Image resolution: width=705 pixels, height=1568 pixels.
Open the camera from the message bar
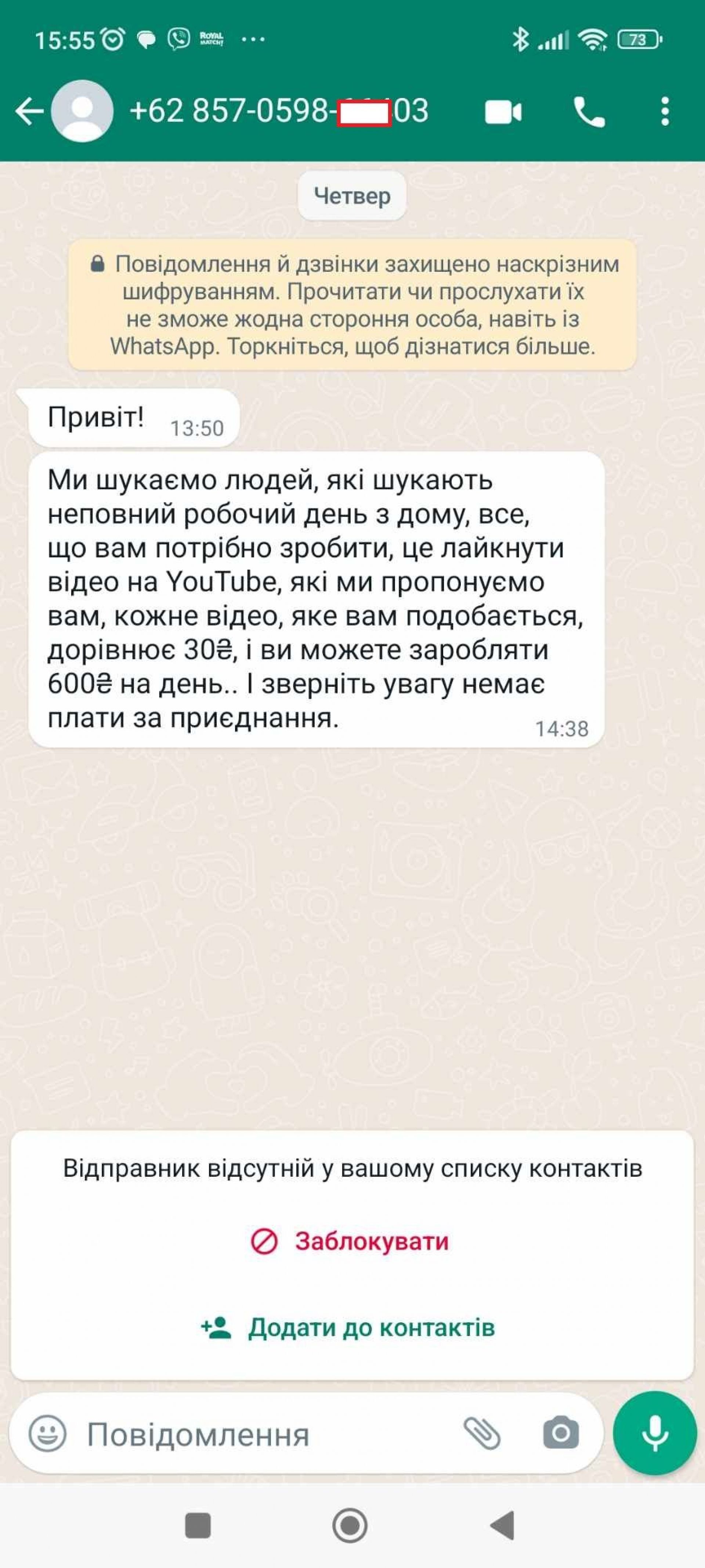coord(560,1433)
